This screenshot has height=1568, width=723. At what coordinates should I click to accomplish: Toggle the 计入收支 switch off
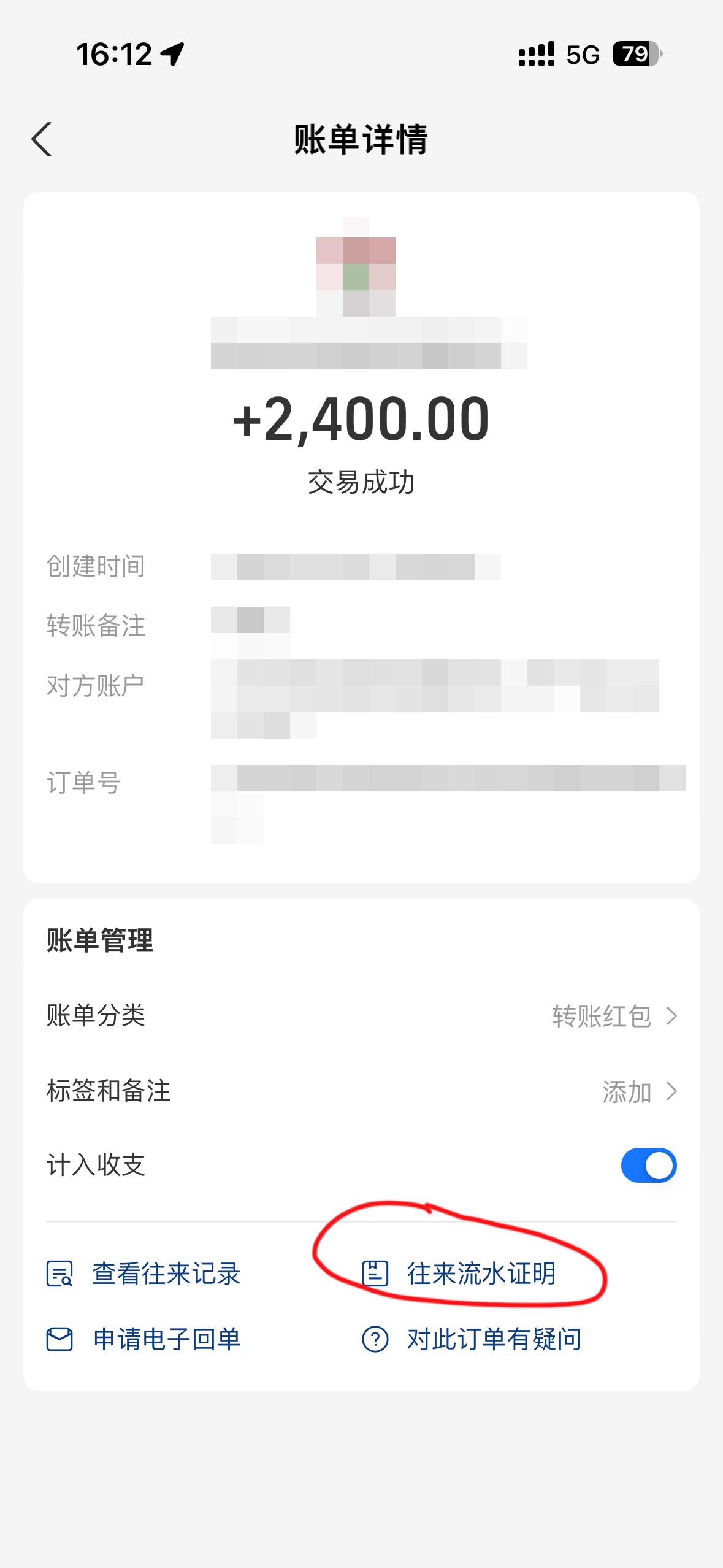tap(648, 1165)
